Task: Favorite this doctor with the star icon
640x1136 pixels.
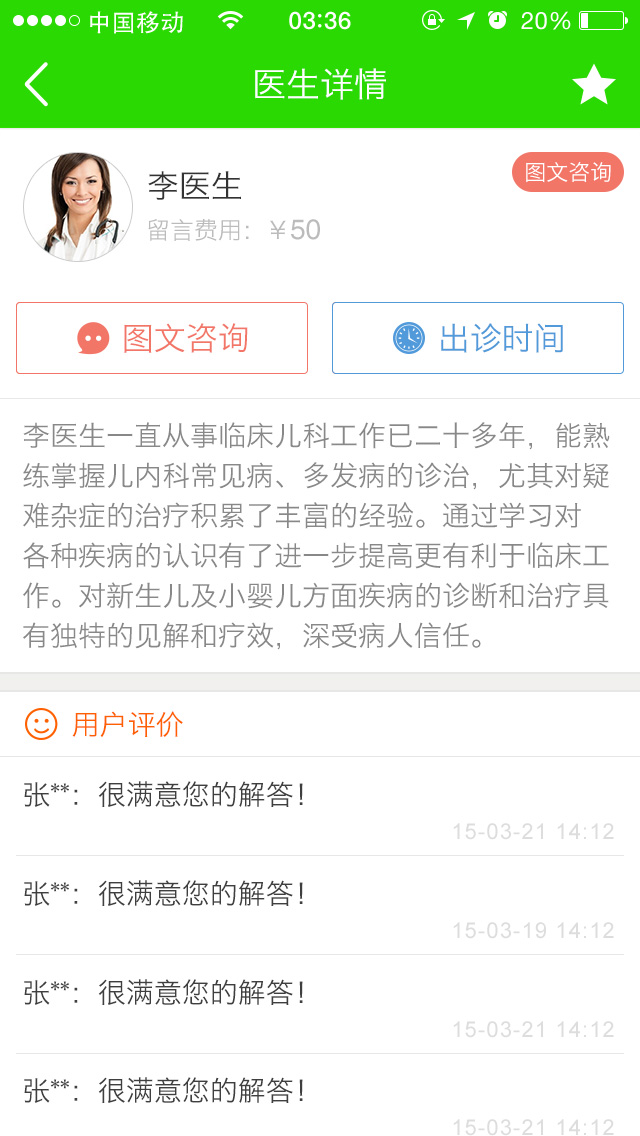Action: (593, 85)
